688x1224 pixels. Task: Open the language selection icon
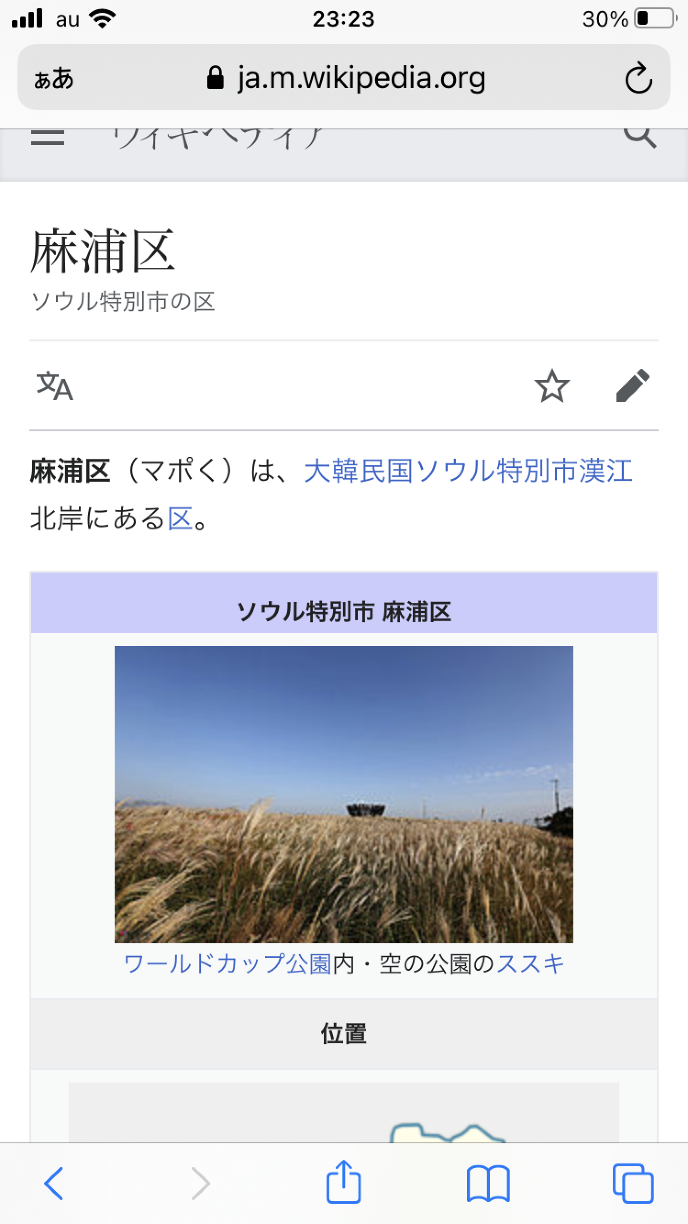(x=55, y=386)
